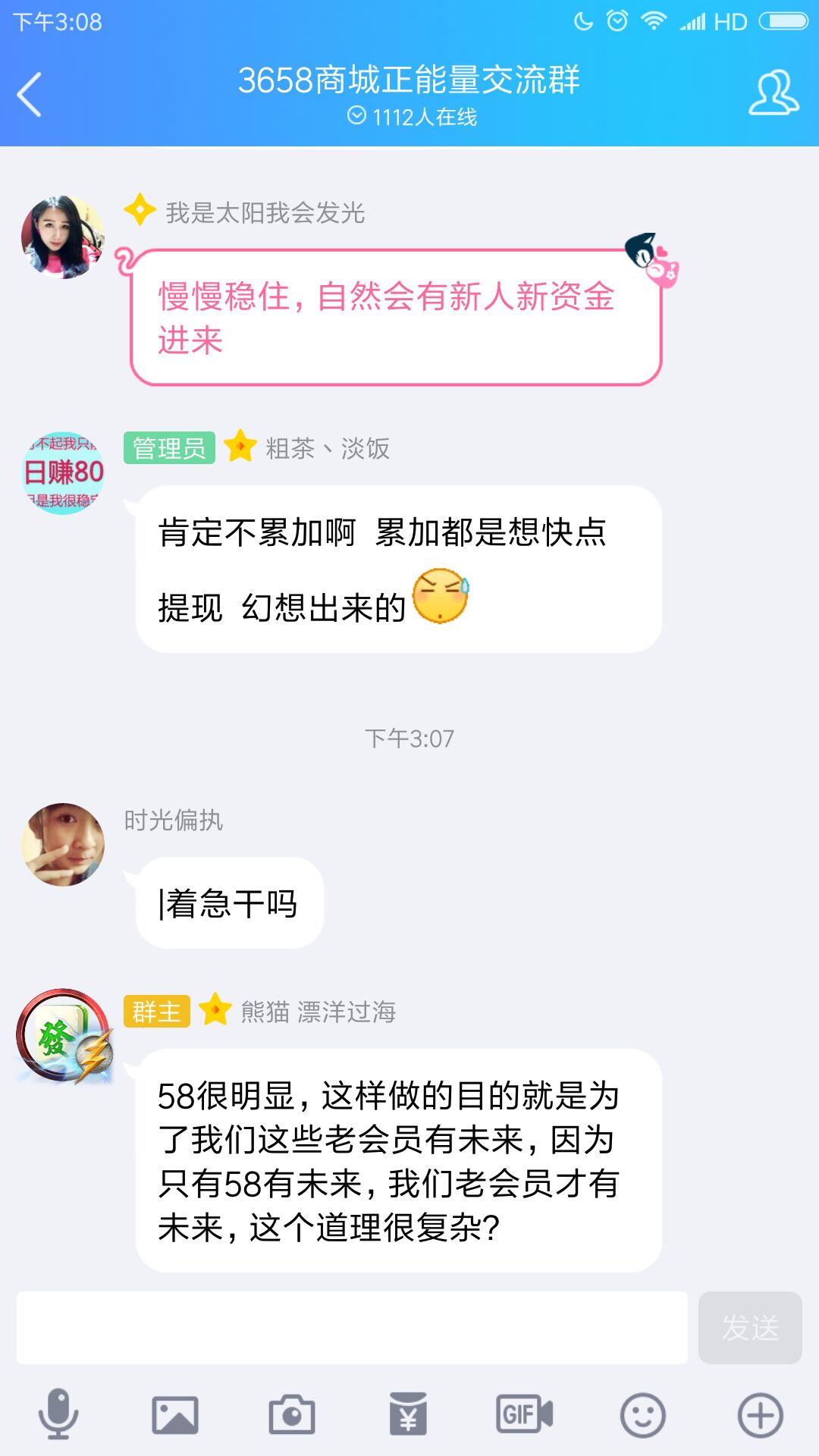The image size is (819, 1456).
Task: Open more options plus icon
Action: pos(760,1414)
